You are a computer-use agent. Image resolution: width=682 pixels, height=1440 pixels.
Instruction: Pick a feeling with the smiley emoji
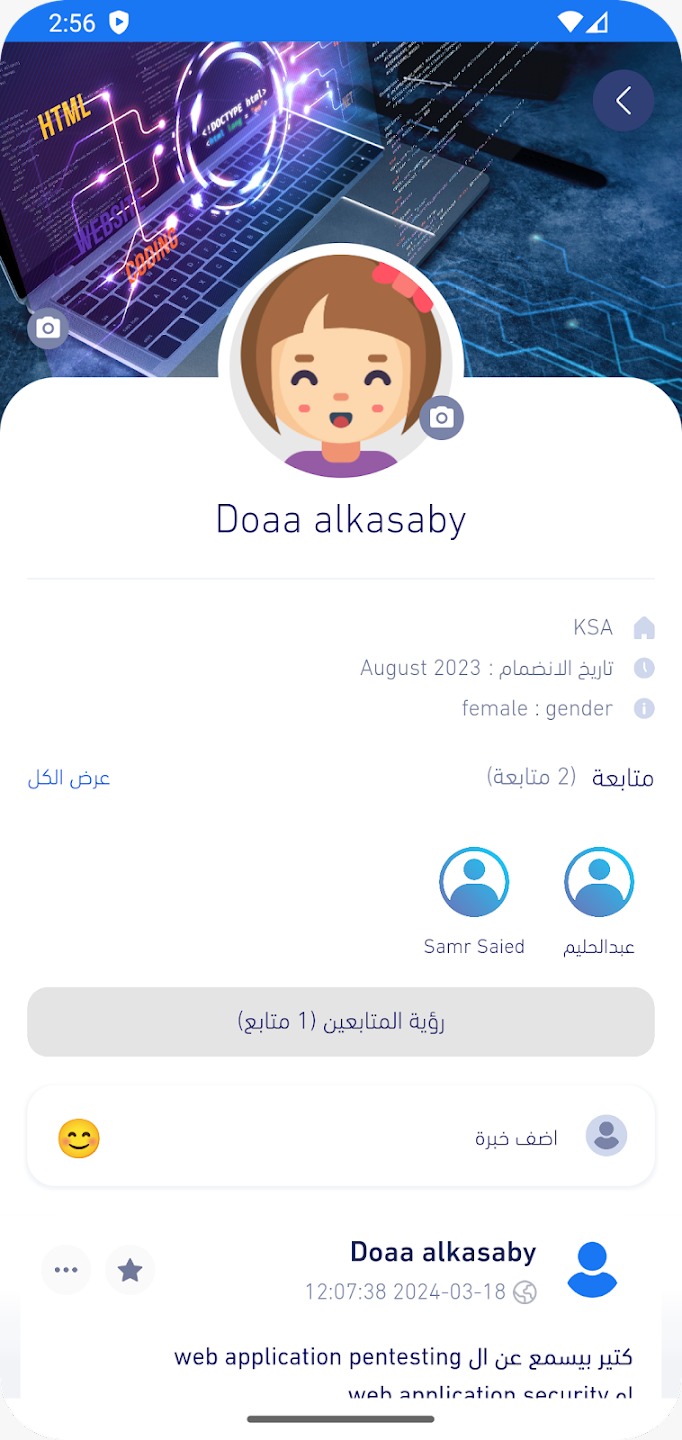click(x=79, y=1138)
